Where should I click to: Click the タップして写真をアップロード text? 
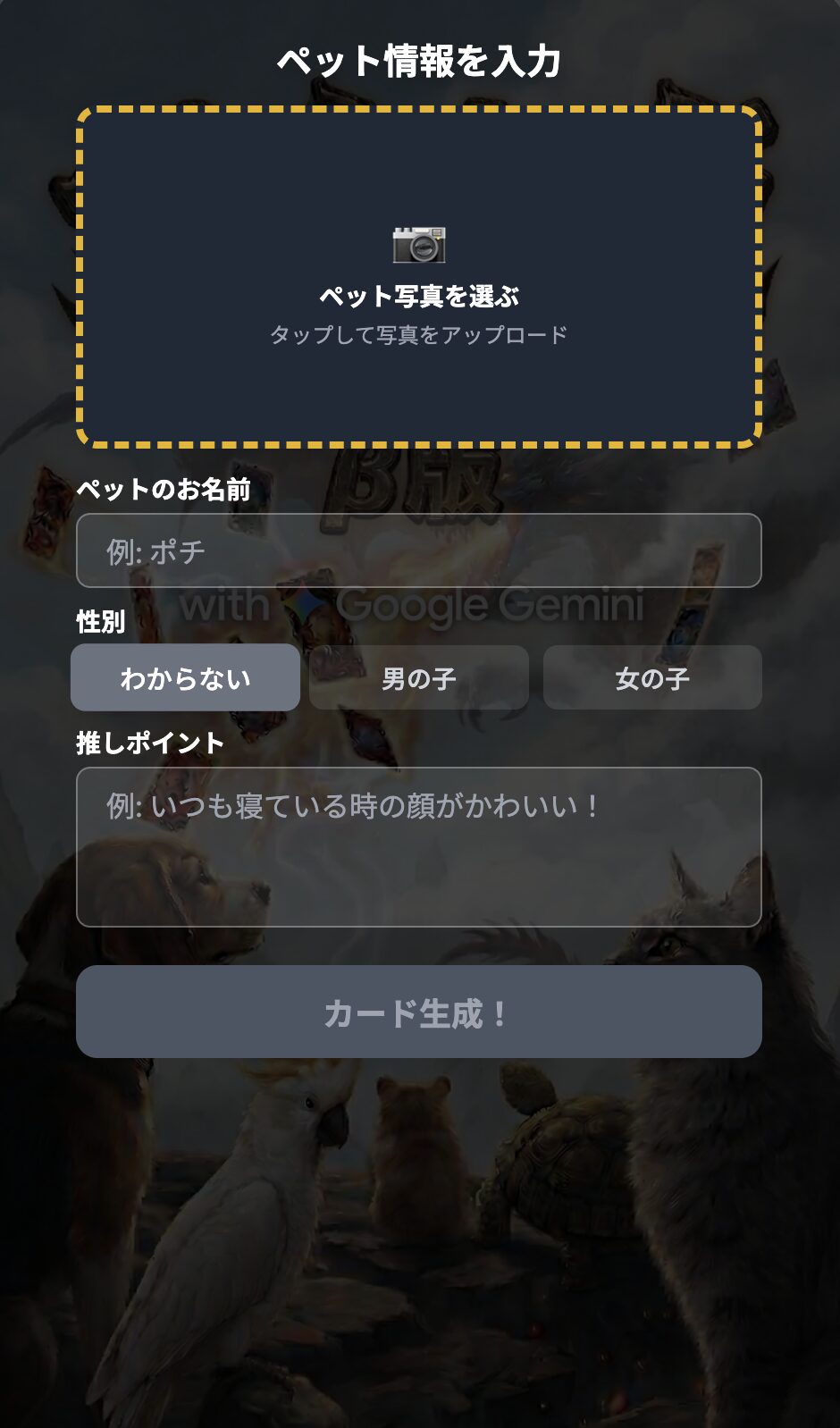pyautogui.click(x=420, y=332)
